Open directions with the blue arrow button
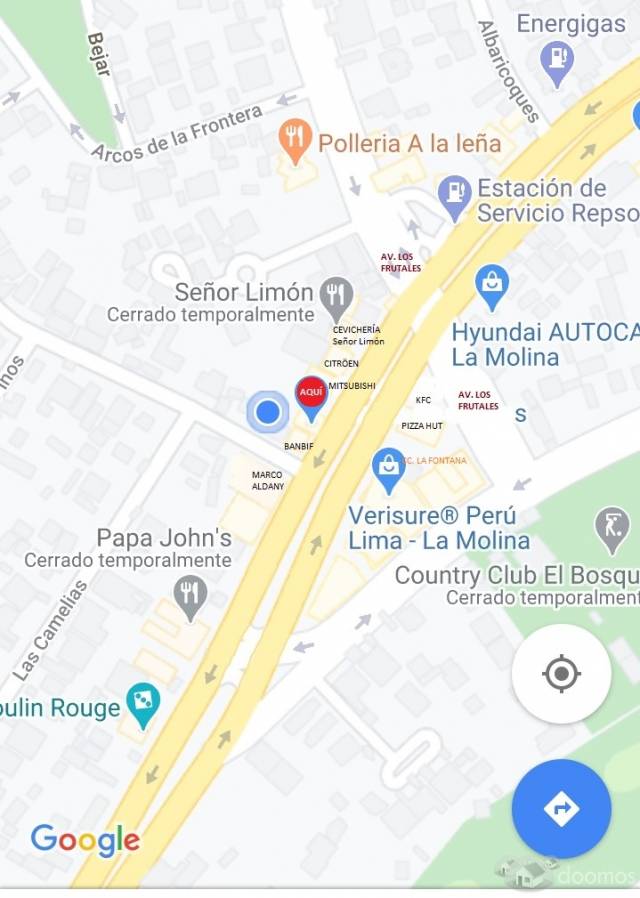The height and width of the screenshot is (898, 640). click(x=561, y=808)
